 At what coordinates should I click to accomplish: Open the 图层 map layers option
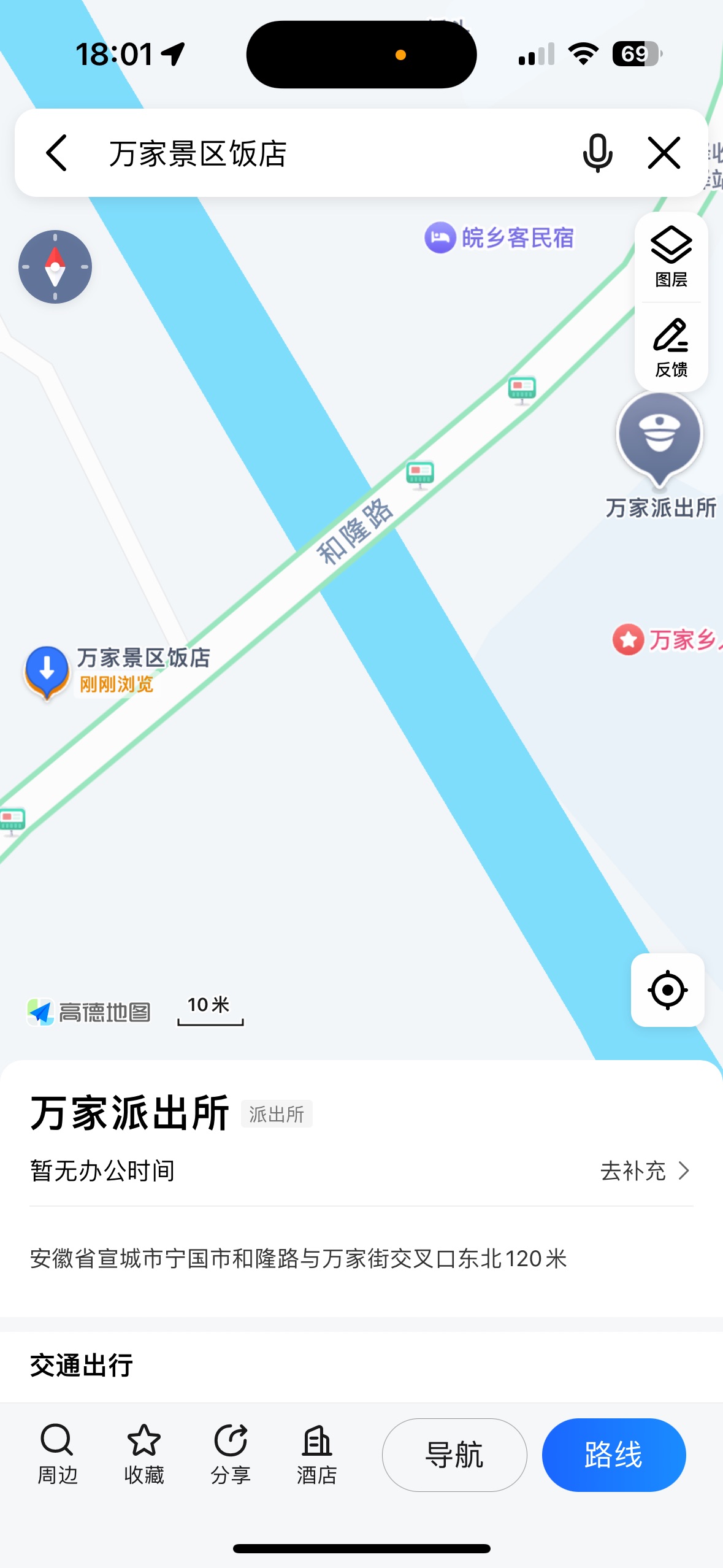[x=671, y=257]
